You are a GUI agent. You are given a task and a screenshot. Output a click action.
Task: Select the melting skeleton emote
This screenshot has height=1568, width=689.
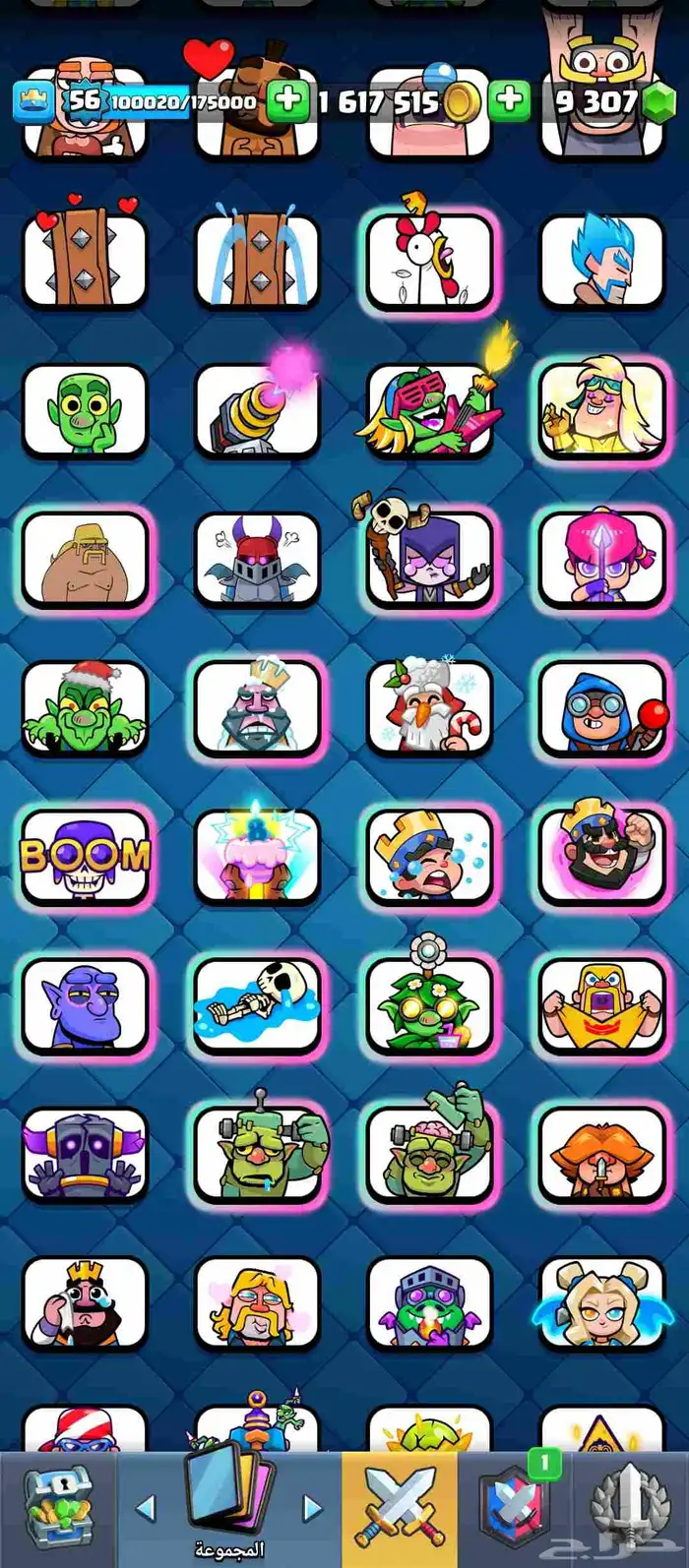[x=257, y=1004]
